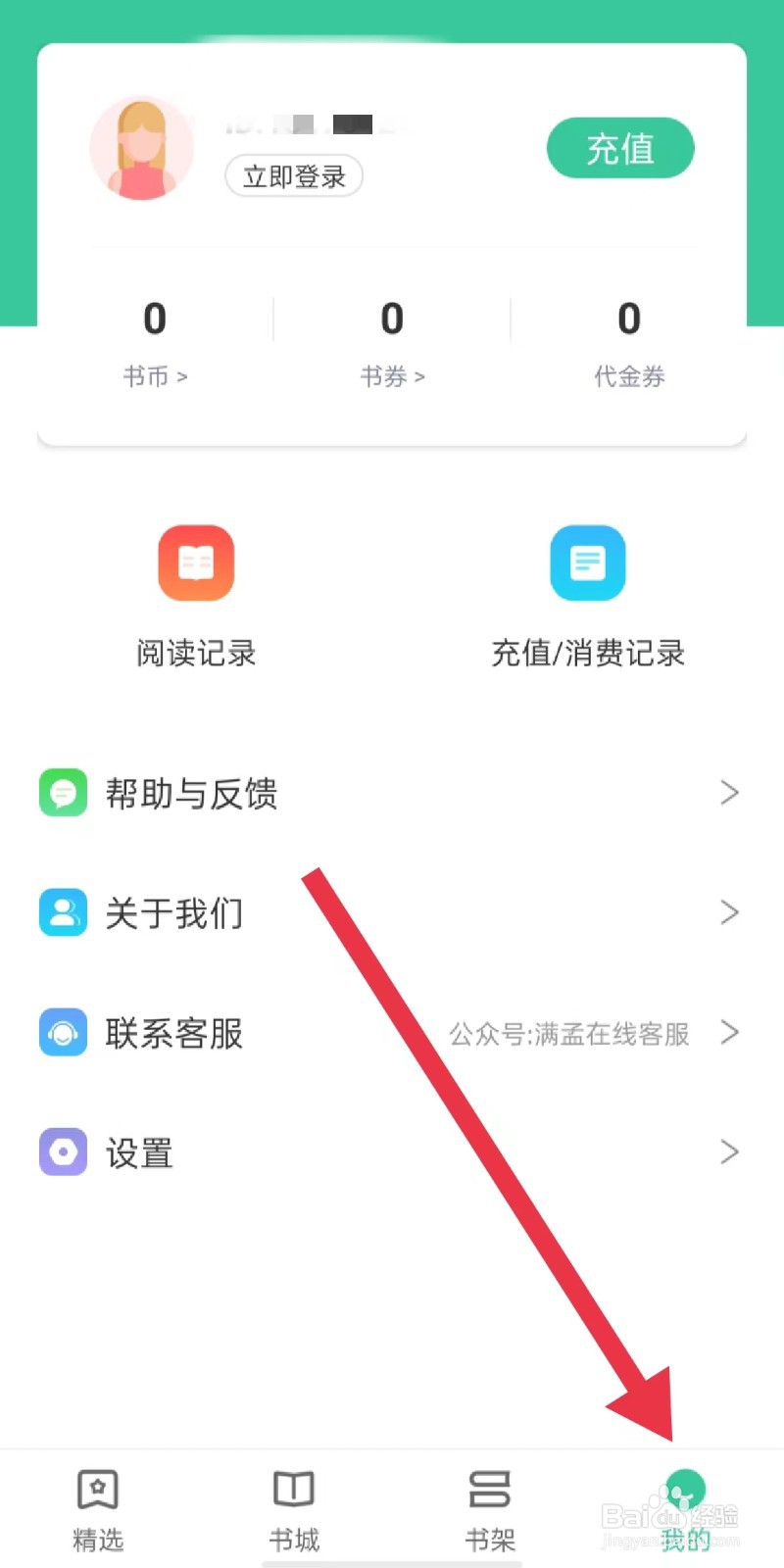Expand the 关于我们 row chevron
784x1568 pixels.
tap(728, 912)
